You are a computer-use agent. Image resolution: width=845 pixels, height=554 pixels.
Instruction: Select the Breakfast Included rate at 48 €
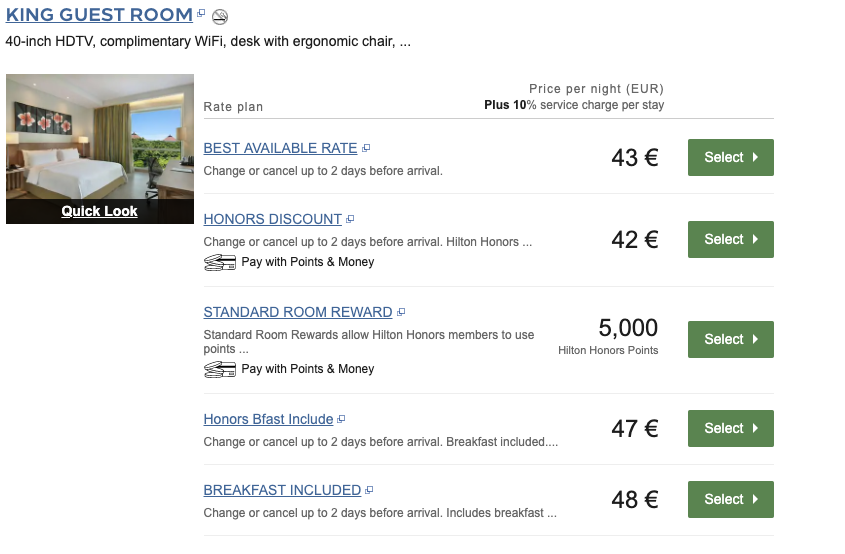[x=730, y=499]
